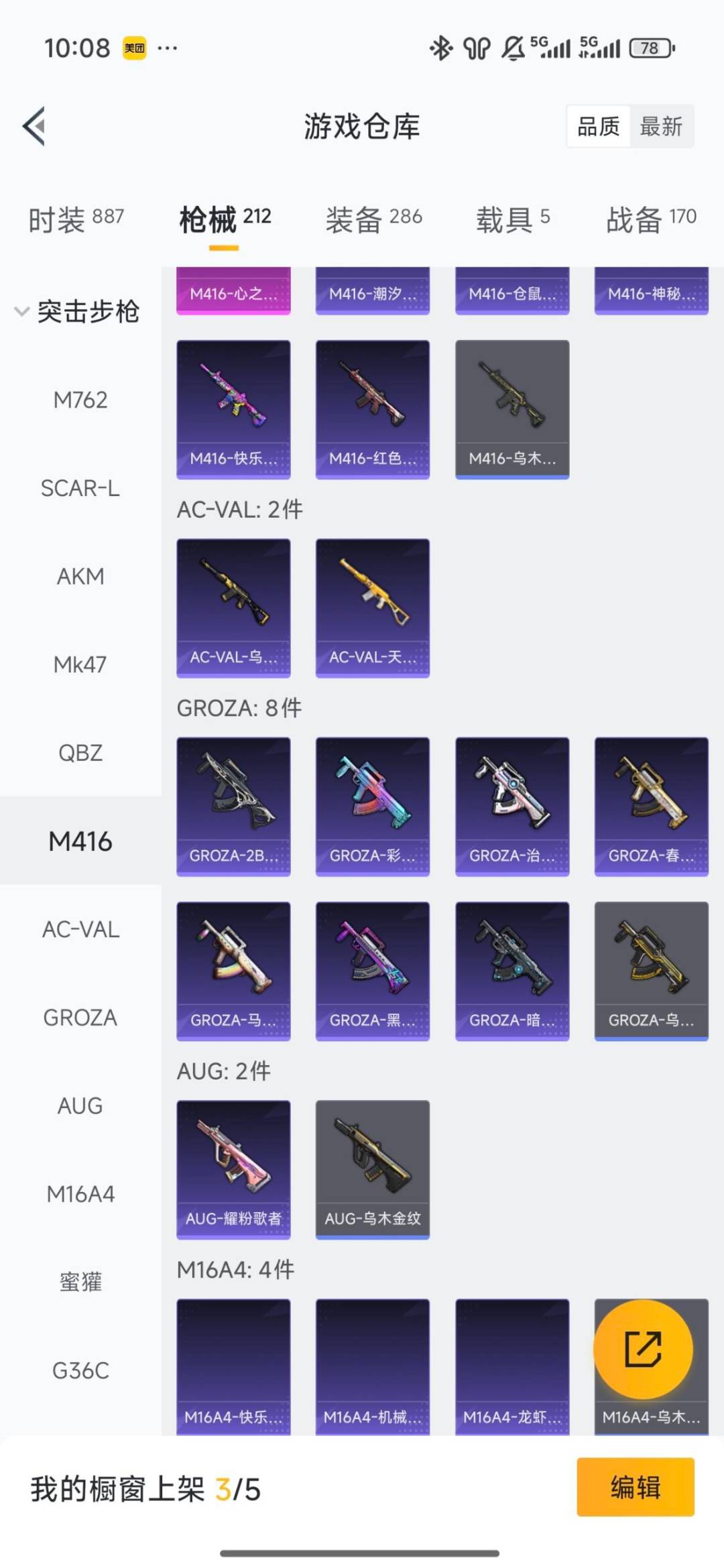Open the GROZA-2B skin tile
Viewport: 724px width, 1568px height.
click(x=233, y=806)
